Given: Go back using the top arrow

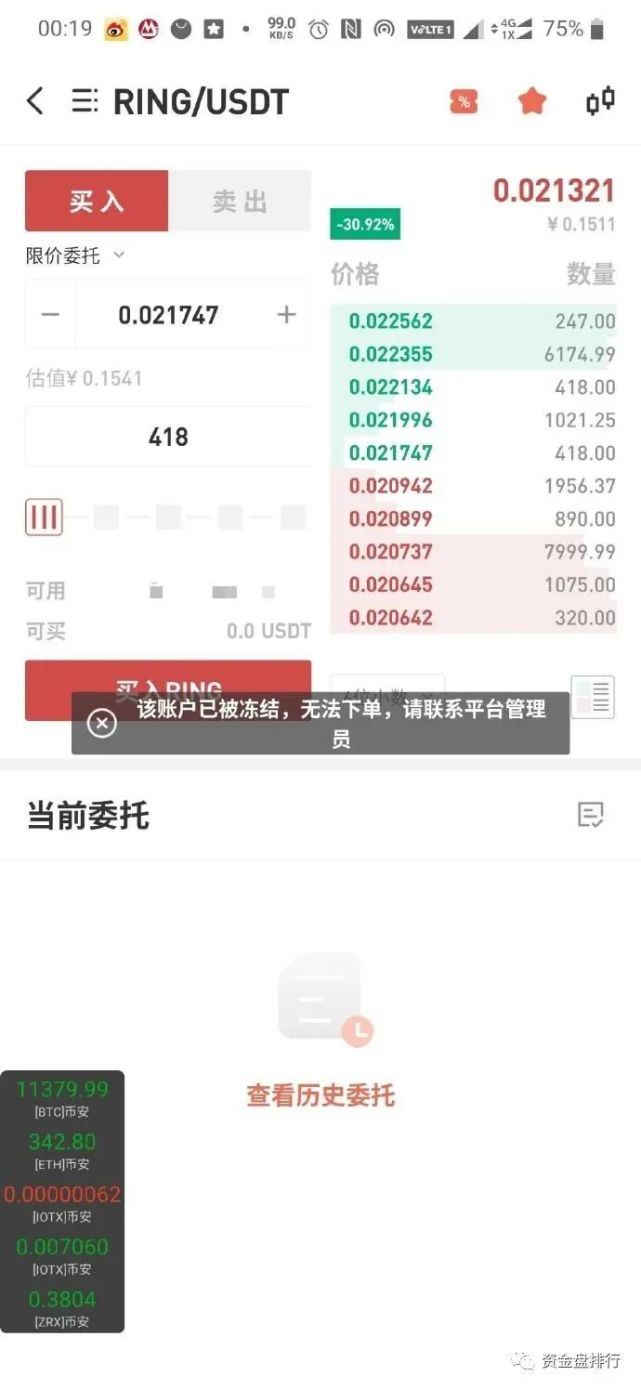Looking at the screenshot, I should click(35, 100).
